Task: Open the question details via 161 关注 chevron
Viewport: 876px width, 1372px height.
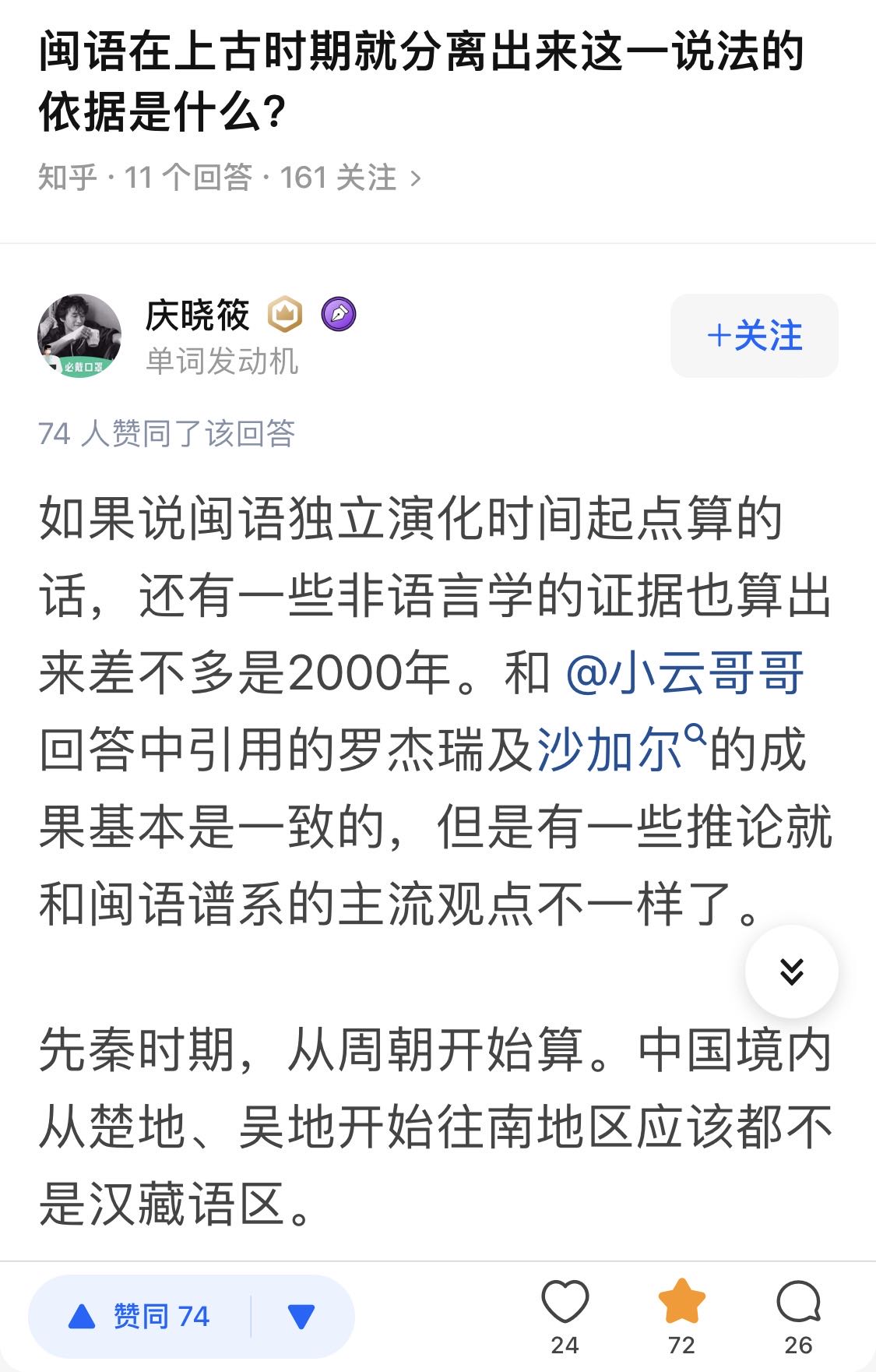Action: click(415, 178)
